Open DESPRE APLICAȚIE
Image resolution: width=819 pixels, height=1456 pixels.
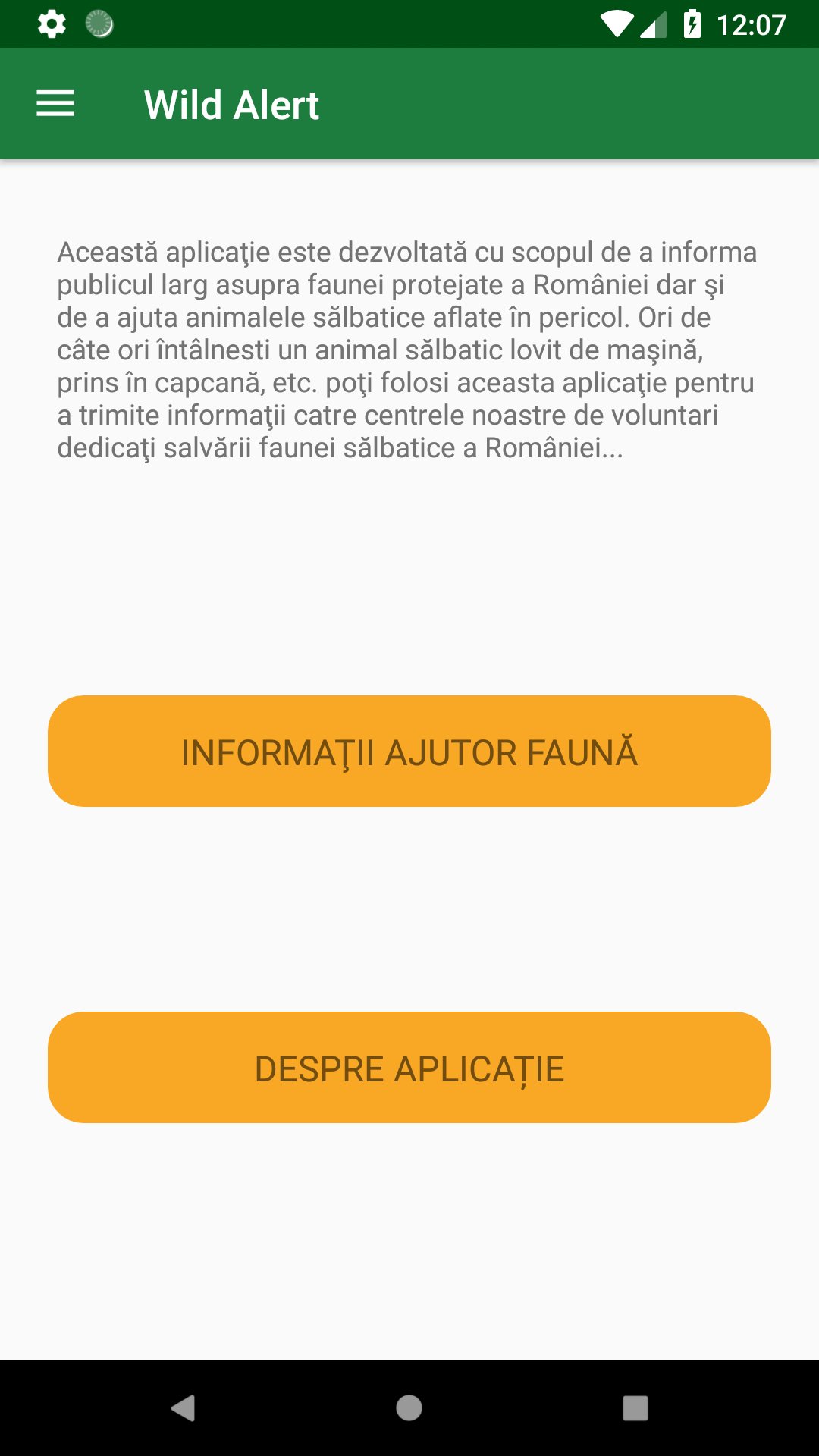pos(409,1068)
